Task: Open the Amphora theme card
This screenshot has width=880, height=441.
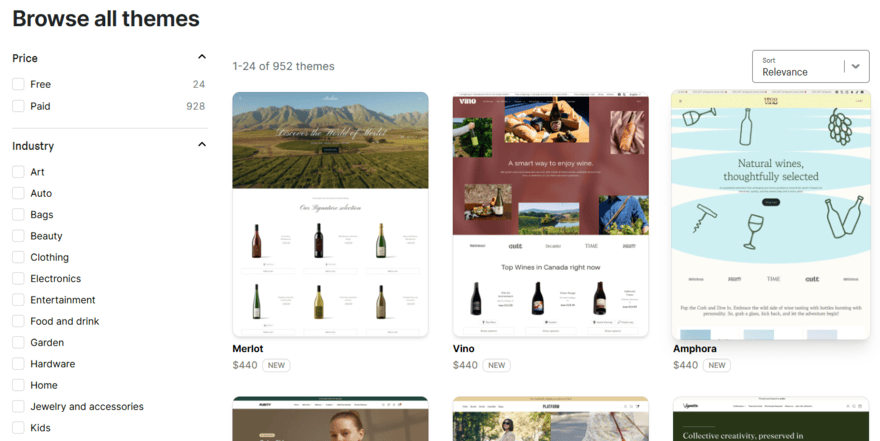Action: point(770,215)
